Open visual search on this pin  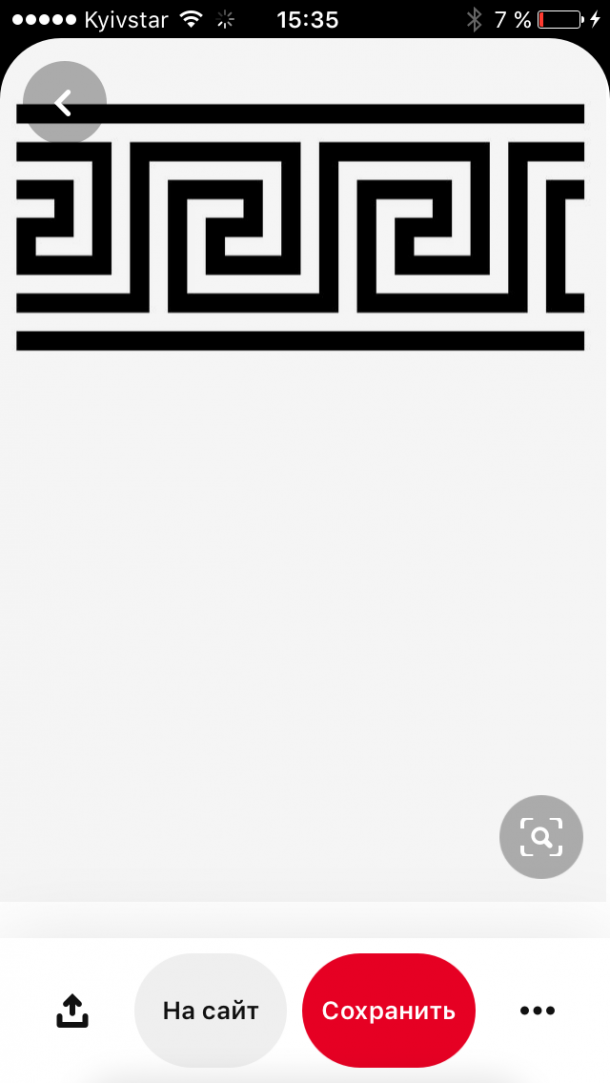click(x=541, y=837)
